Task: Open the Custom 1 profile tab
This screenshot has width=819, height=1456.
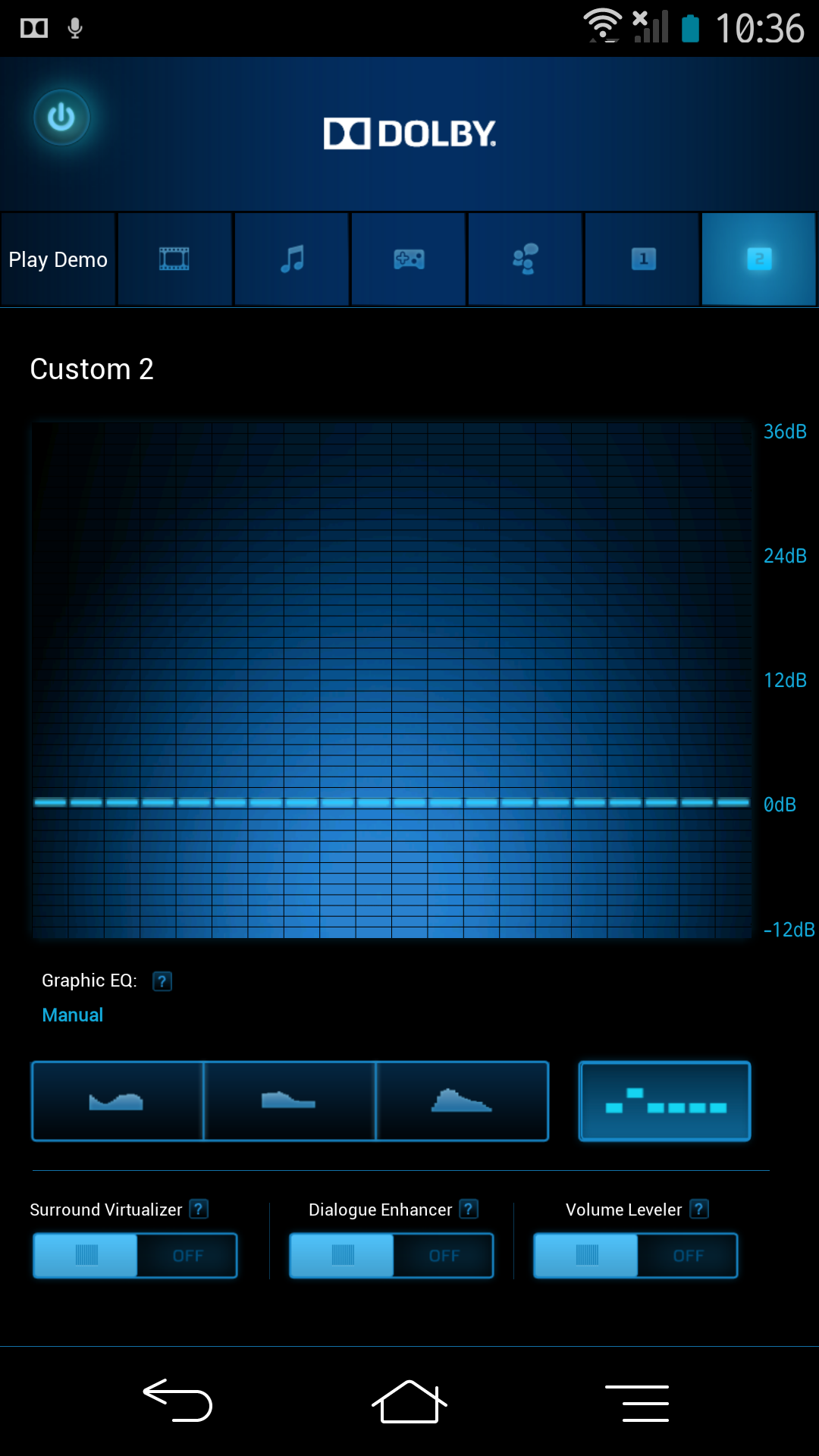Action: coord(642,259)
